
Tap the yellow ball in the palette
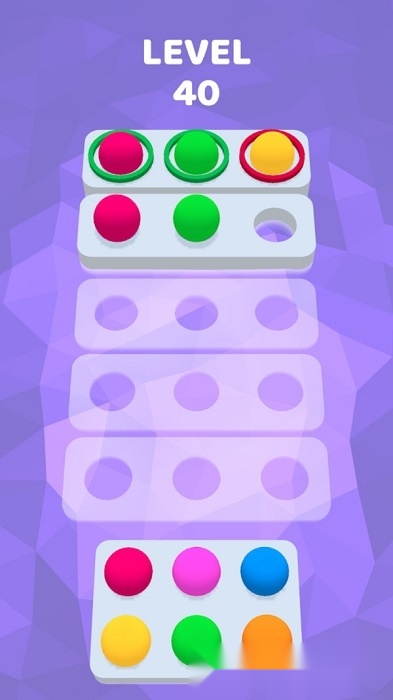[126, 641]
